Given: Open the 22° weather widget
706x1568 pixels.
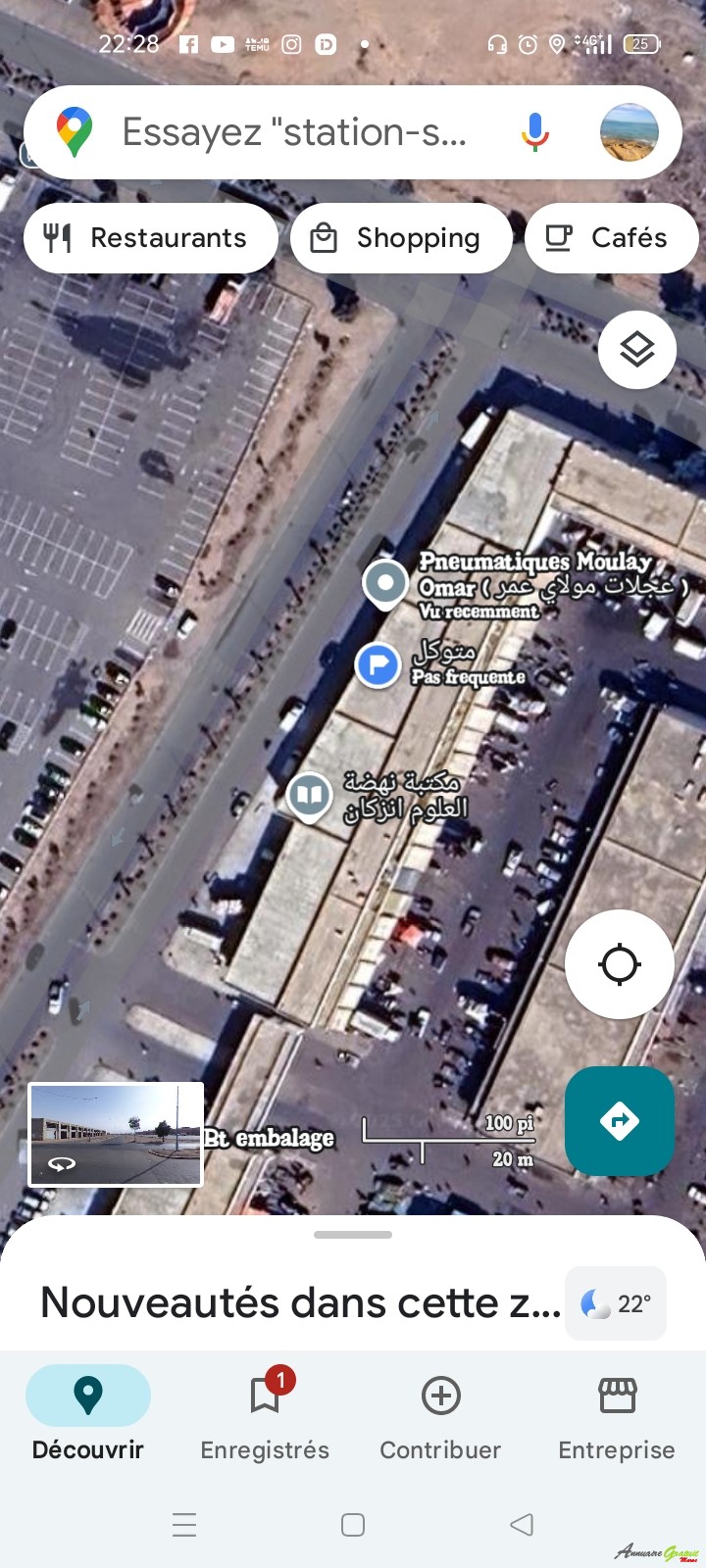Looking at the screenshot, I should tap(616, 1303).
